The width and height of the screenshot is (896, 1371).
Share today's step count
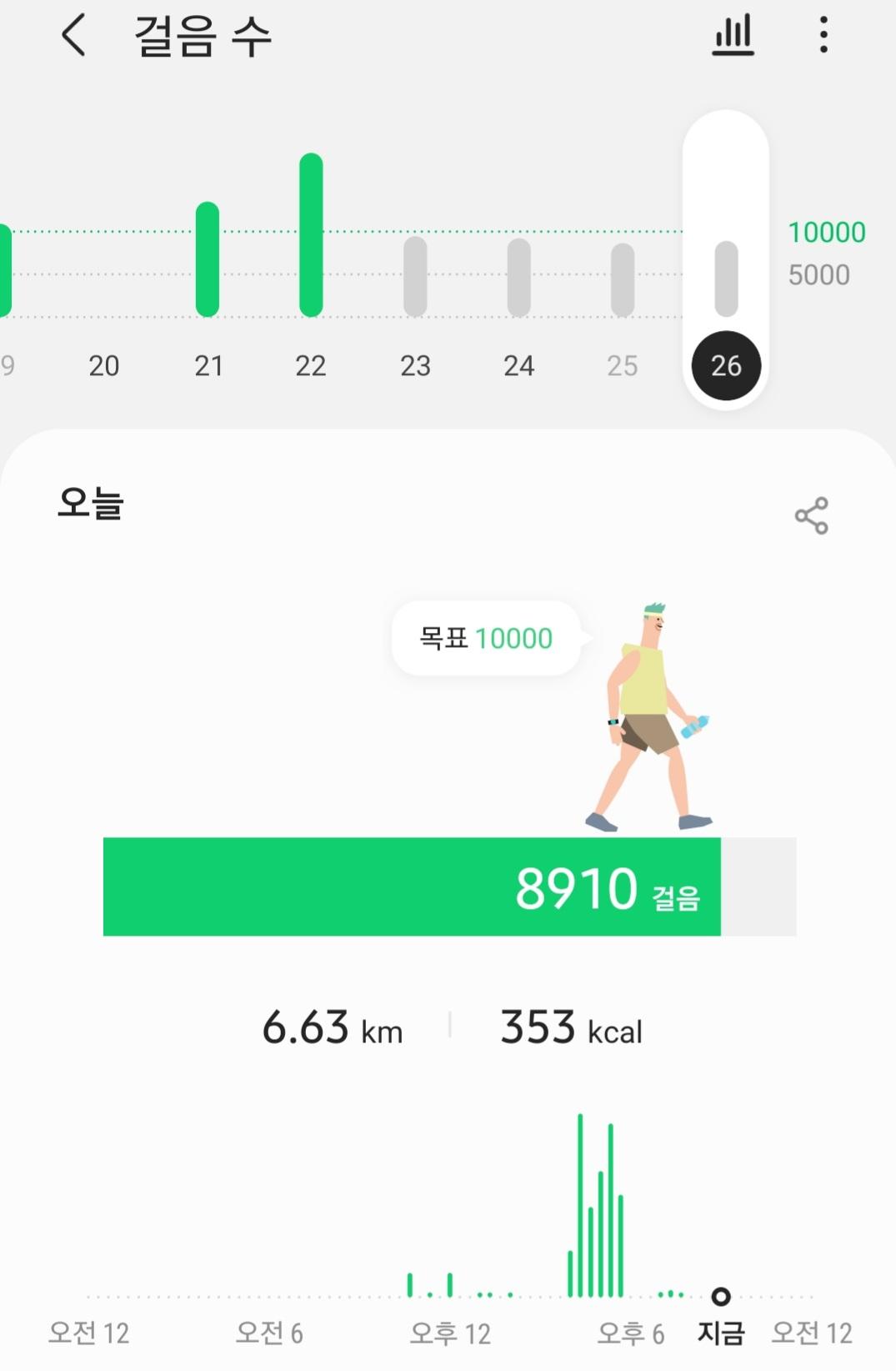click(x=811, y=515)
